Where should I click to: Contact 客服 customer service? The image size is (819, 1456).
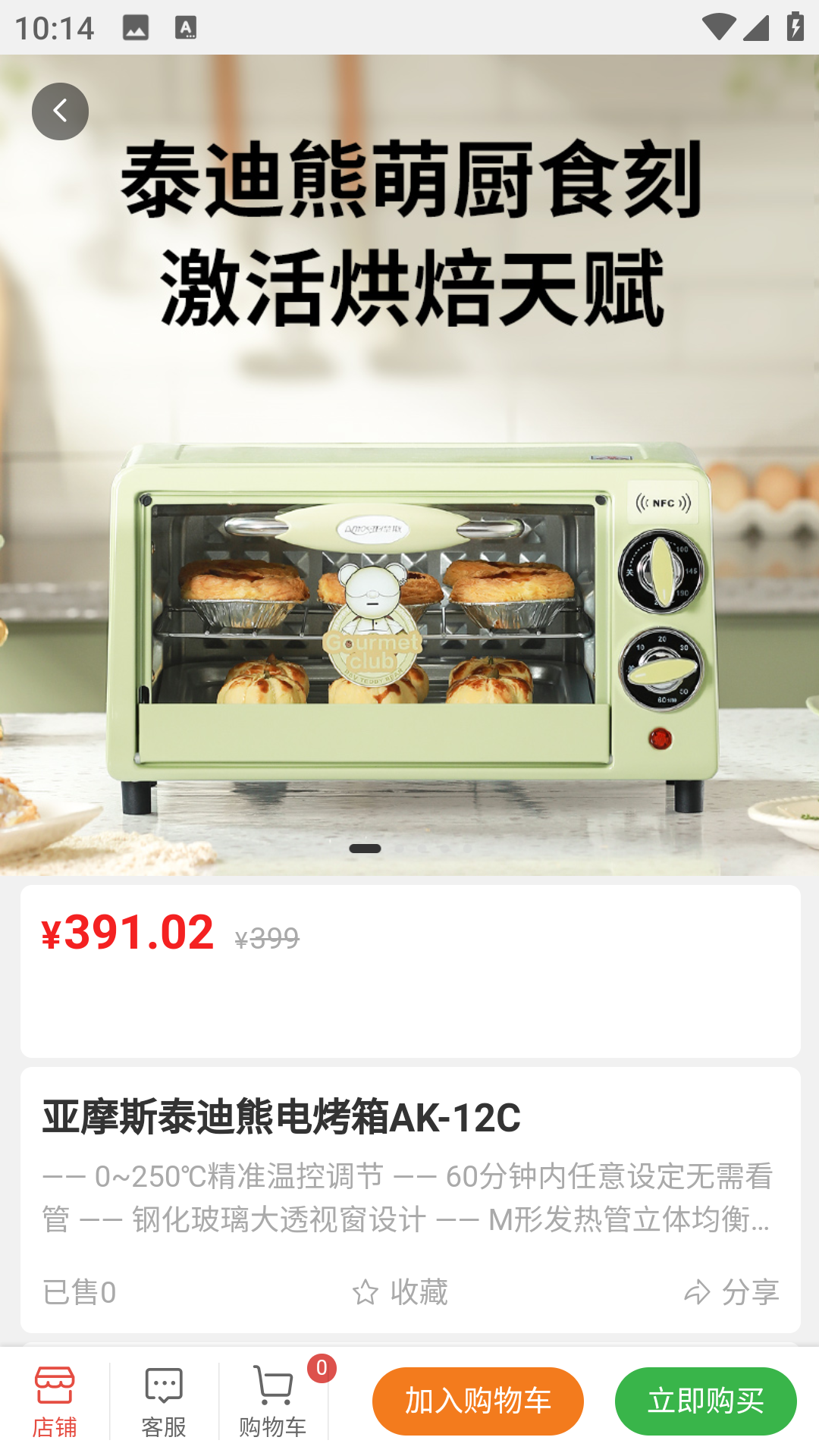pos(164,1401)
